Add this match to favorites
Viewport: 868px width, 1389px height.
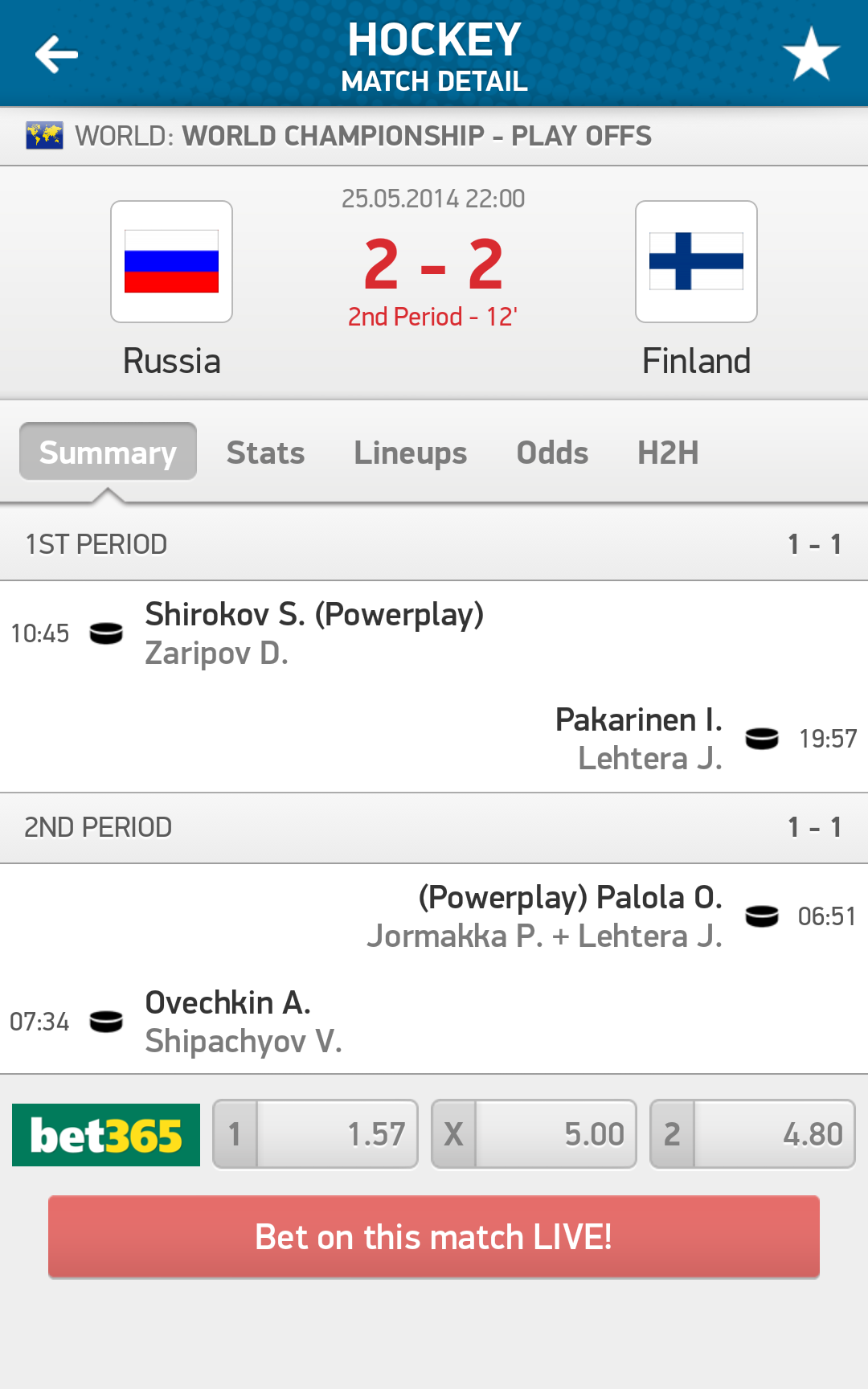pos(811,55)
